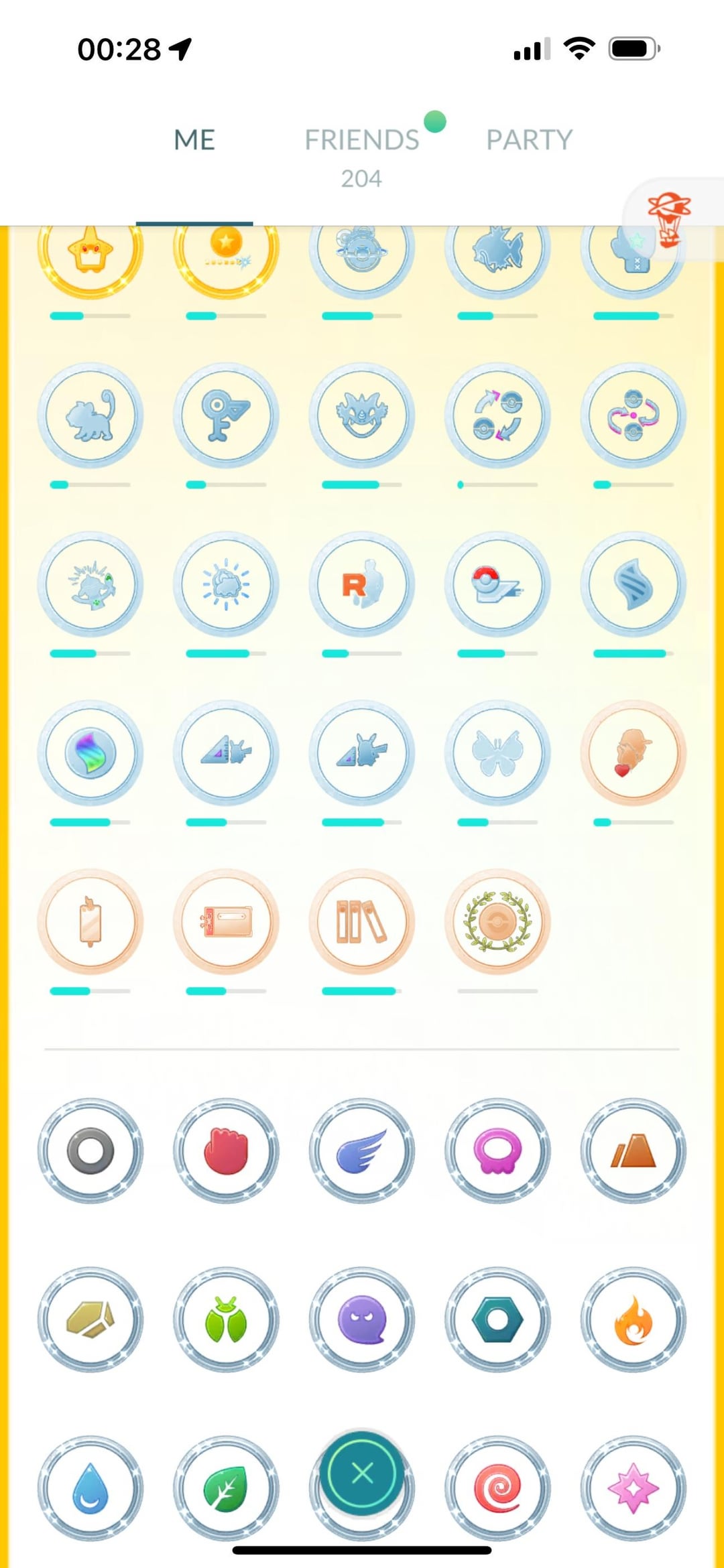Open the Water type droplet medal
Viewport: 724px width, 1568px height.
(90, 1489)
